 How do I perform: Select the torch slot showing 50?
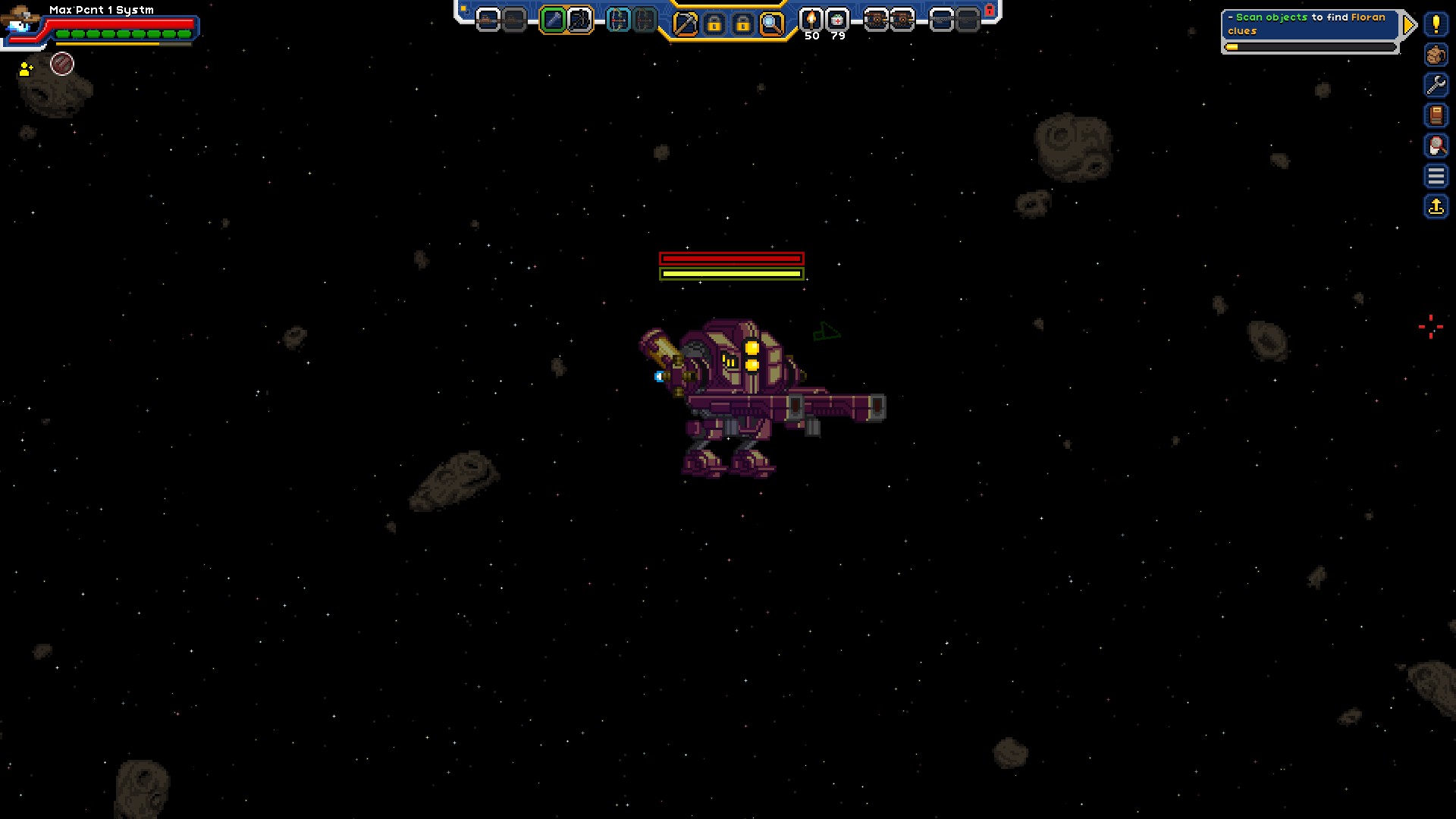click(x=811, y=20)
